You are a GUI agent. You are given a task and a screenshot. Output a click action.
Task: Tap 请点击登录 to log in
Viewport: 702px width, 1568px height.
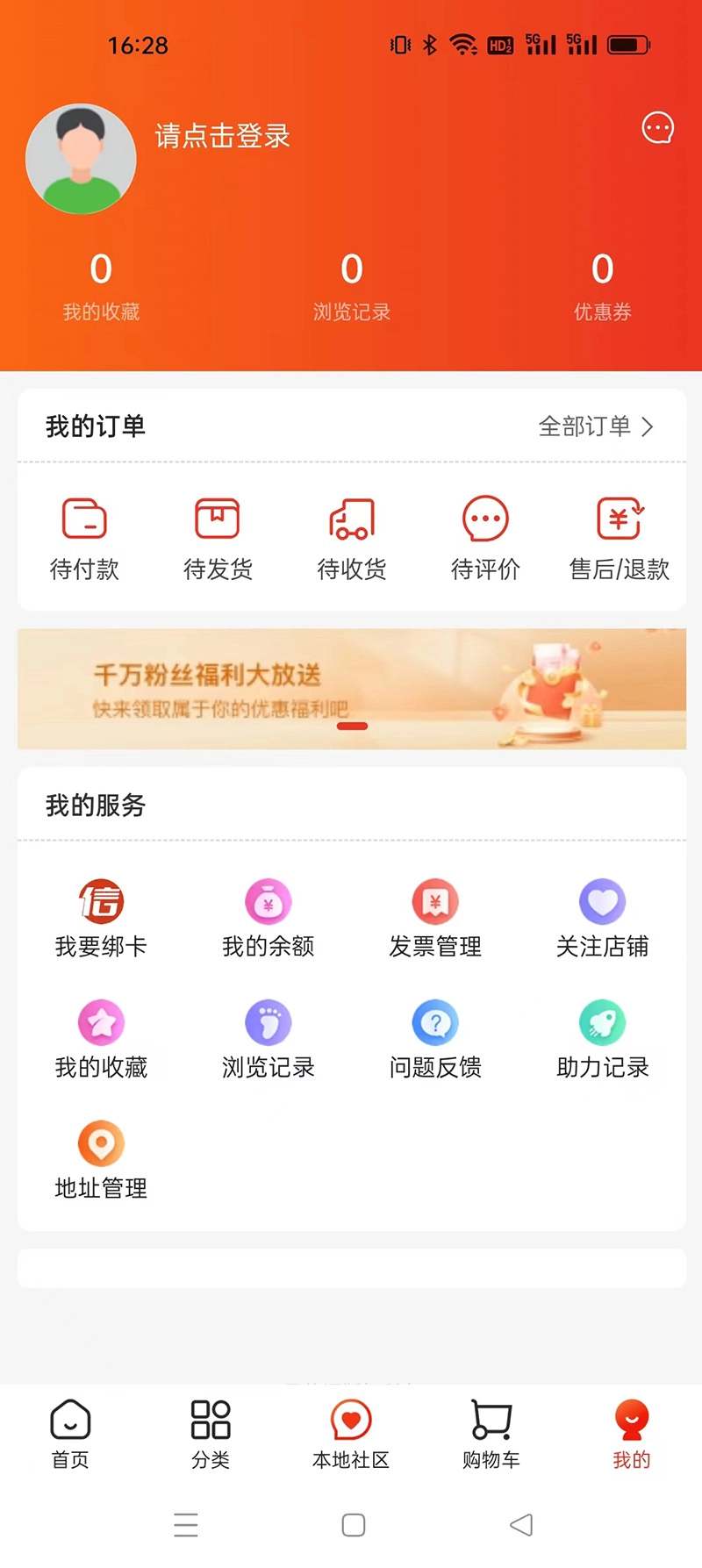(x=222, y=137)
